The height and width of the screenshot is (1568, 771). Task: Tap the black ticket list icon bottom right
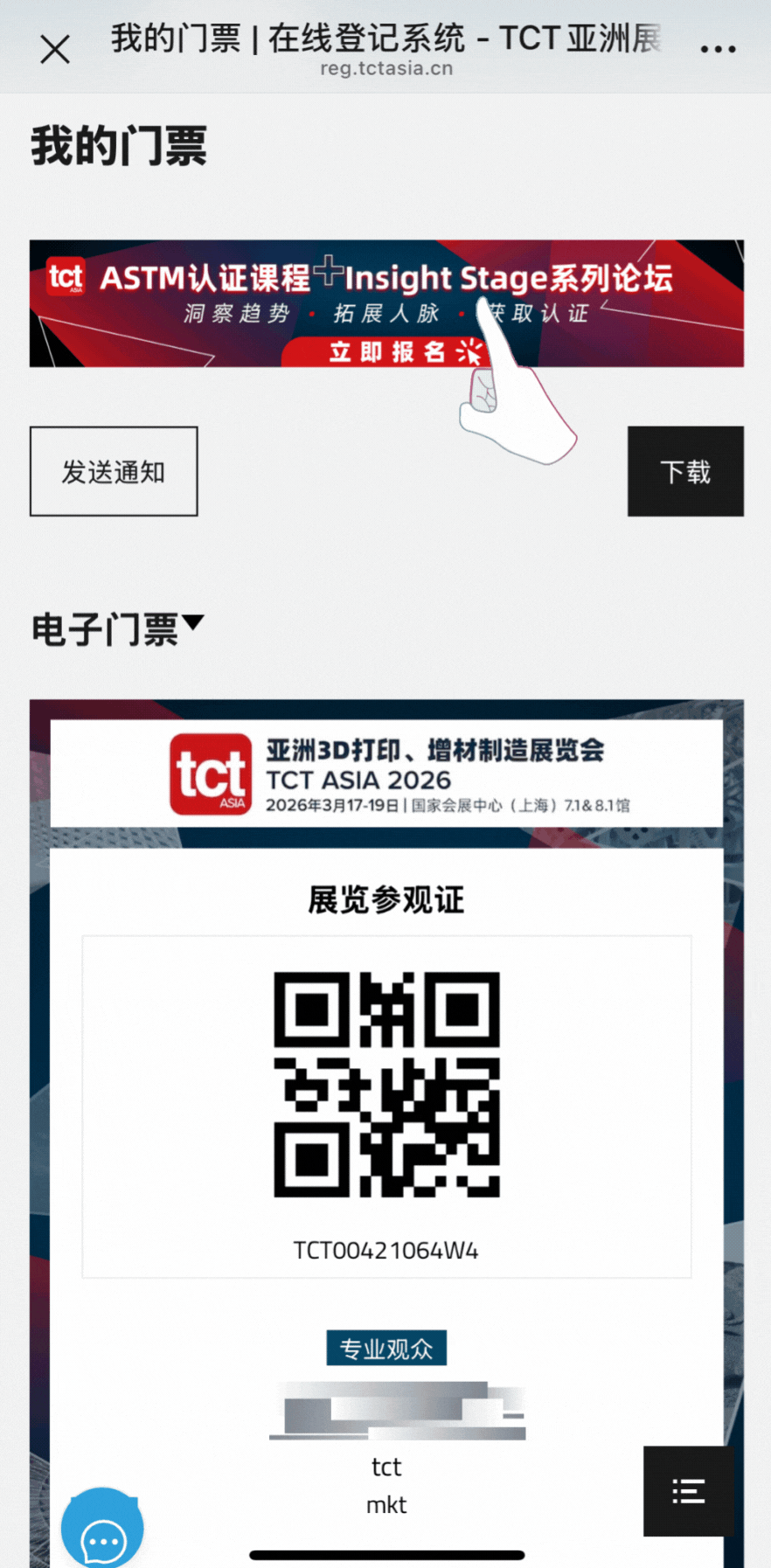coord(688,1492)
